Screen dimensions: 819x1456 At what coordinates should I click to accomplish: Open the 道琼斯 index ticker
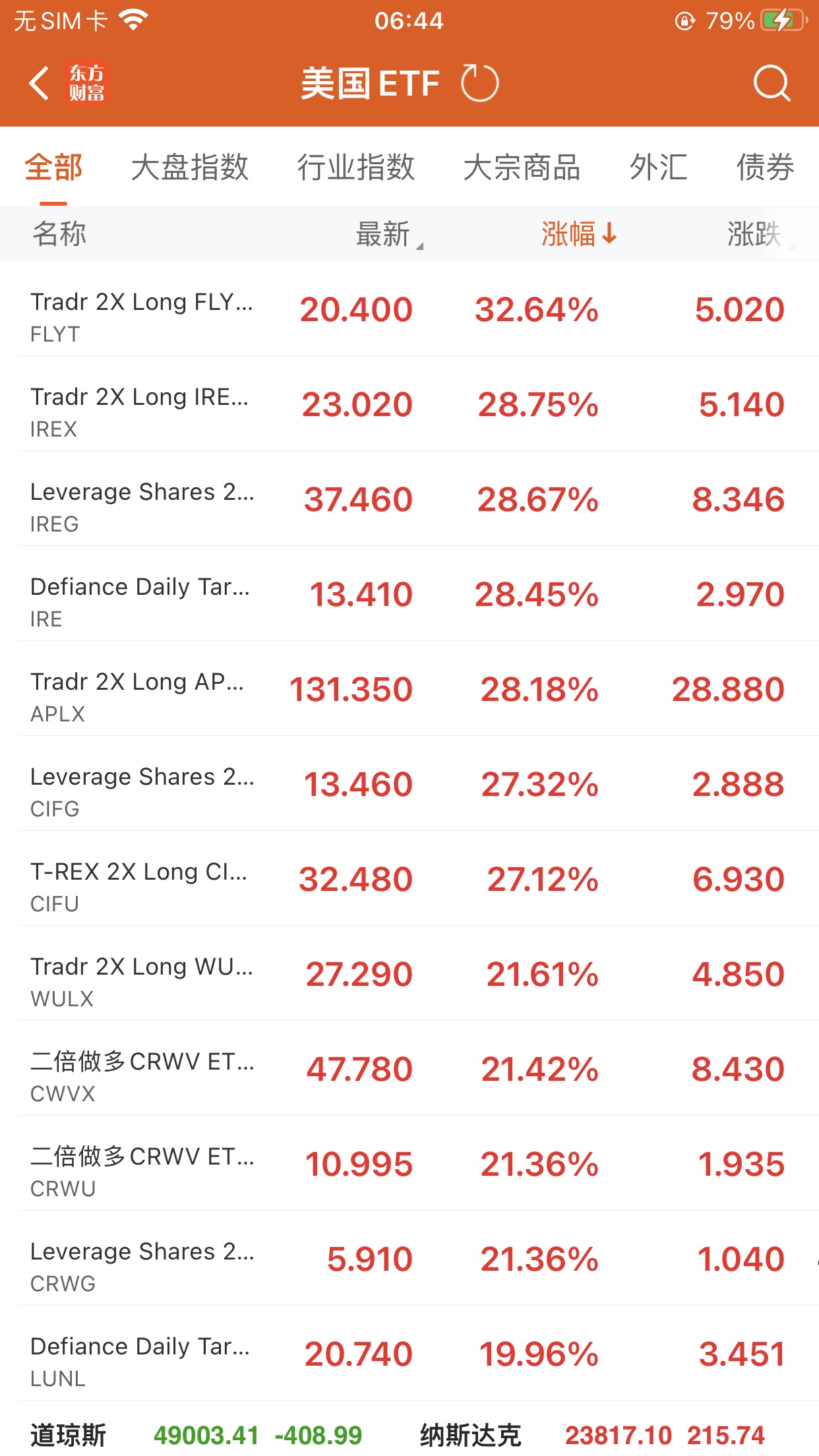197,1435
